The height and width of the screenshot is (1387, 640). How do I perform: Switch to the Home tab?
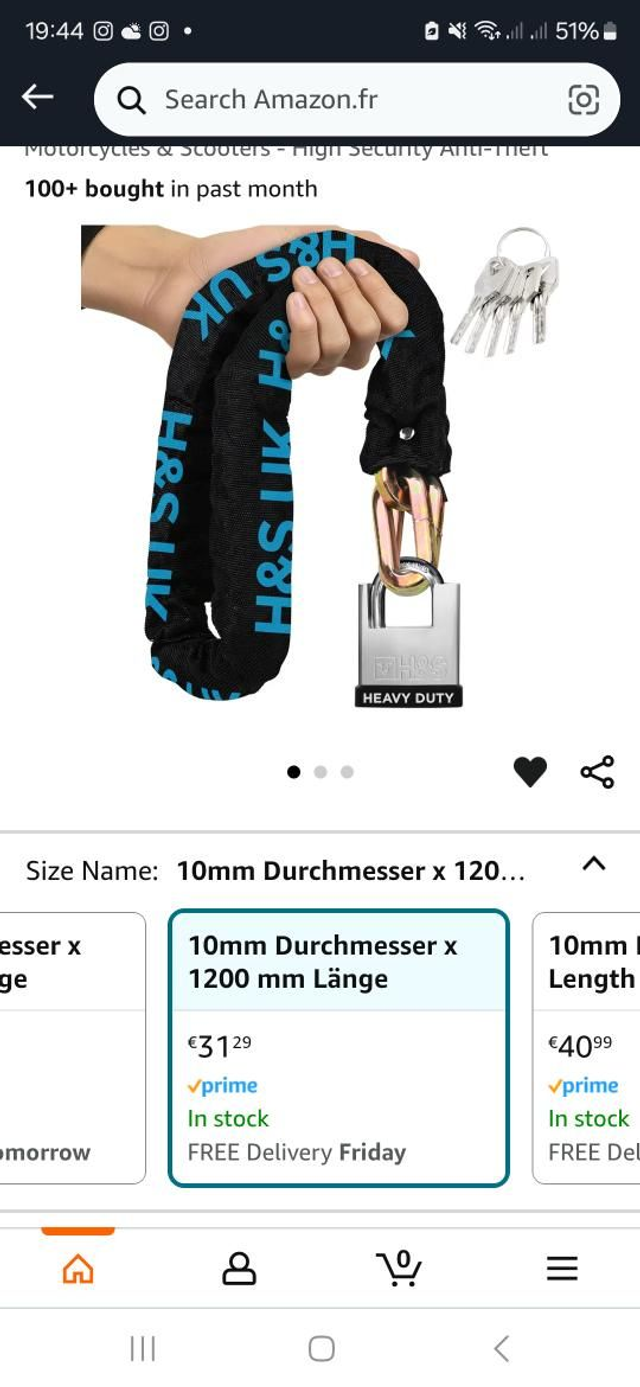tap(78, 1268)
